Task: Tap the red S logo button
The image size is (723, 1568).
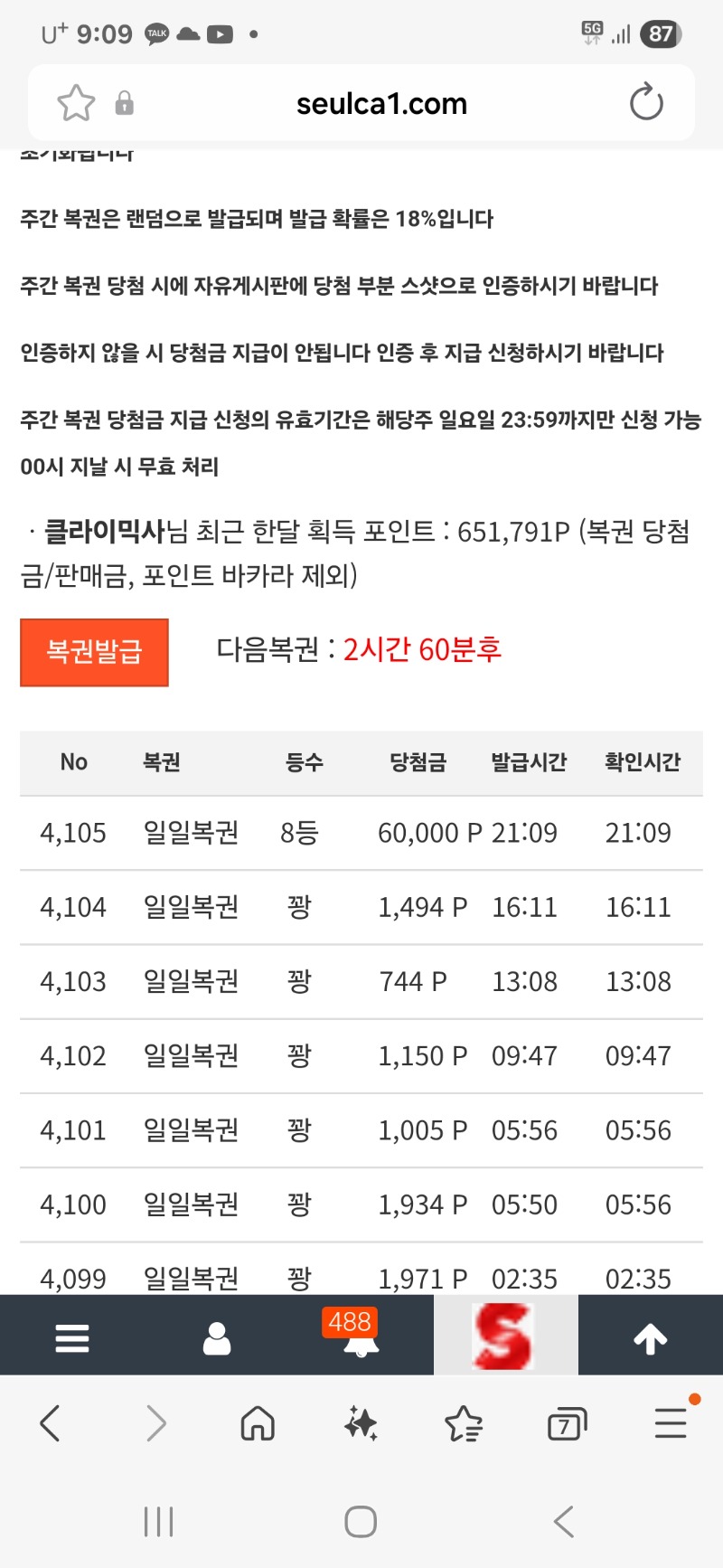Action: [505, 1336]
